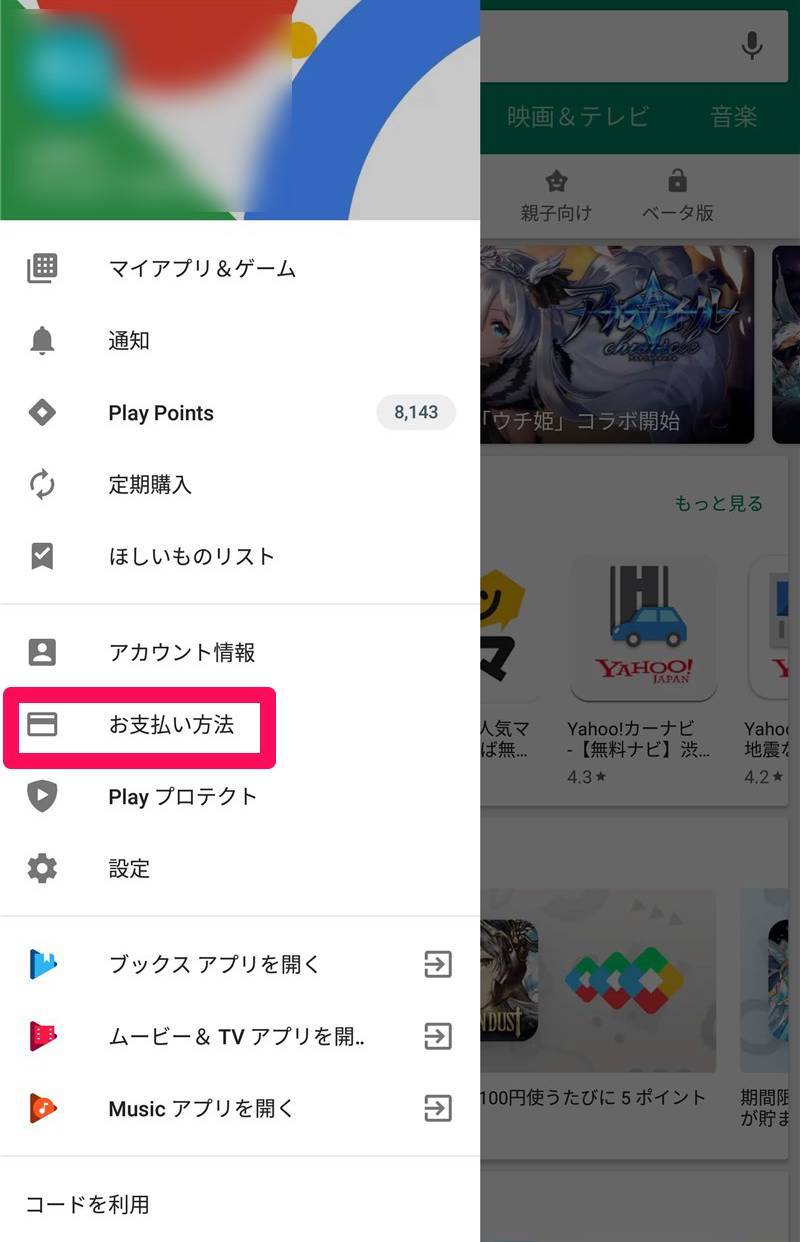The width and height of the screenshot is (800, 1242).
Task: Launch ブックス アプリを開く
Action: pos(215,965)
